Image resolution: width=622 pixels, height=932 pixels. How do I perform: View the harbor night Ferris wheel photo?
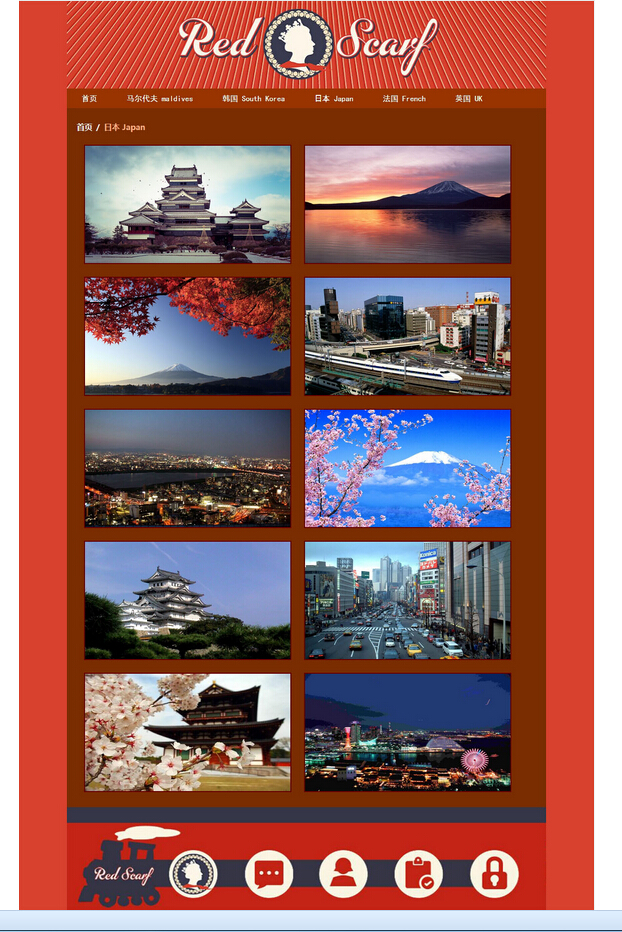(x=407, y=732)
